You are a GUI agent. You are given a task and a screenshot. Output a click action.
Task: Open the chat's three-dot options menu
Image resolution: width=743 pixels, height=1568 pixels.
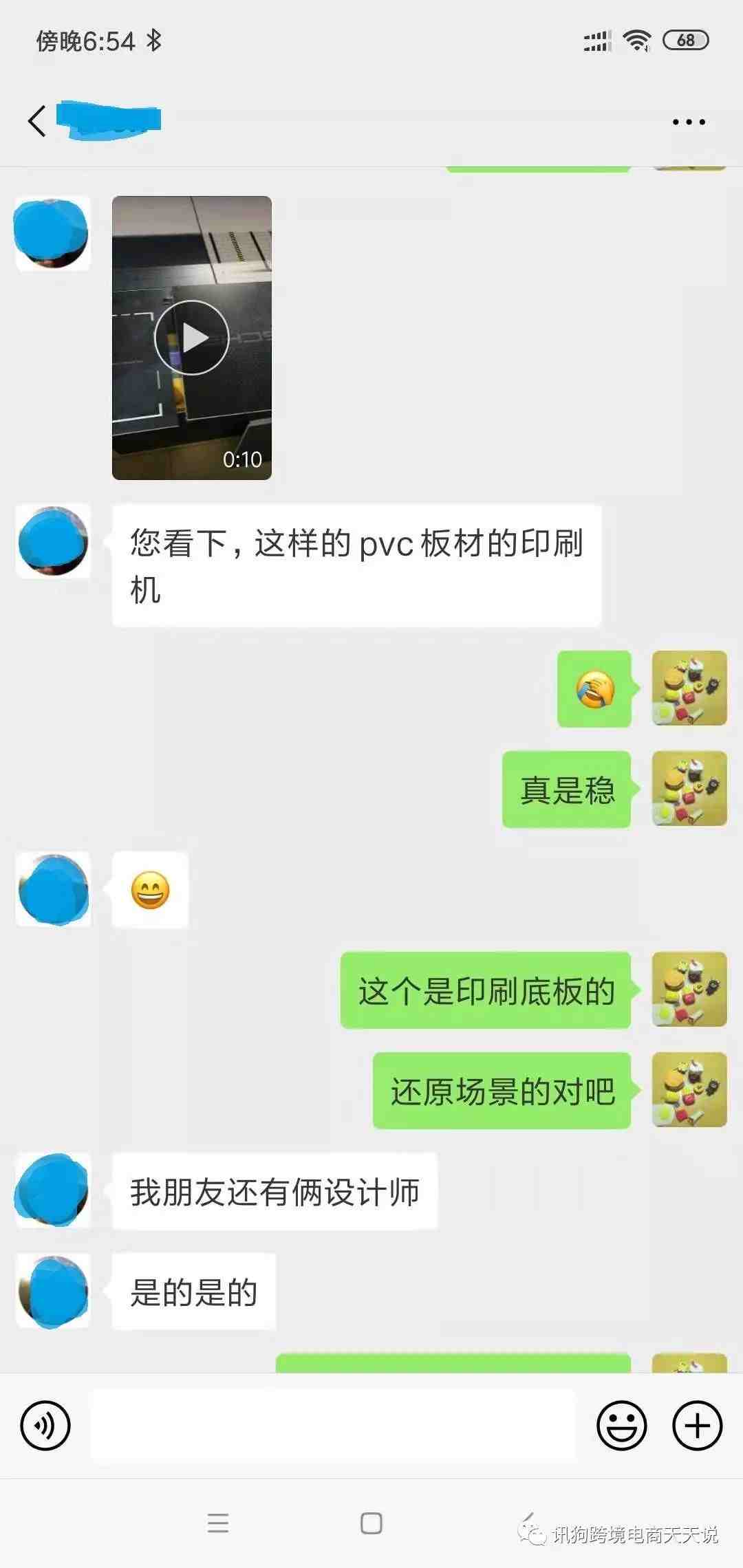point(689,122)
